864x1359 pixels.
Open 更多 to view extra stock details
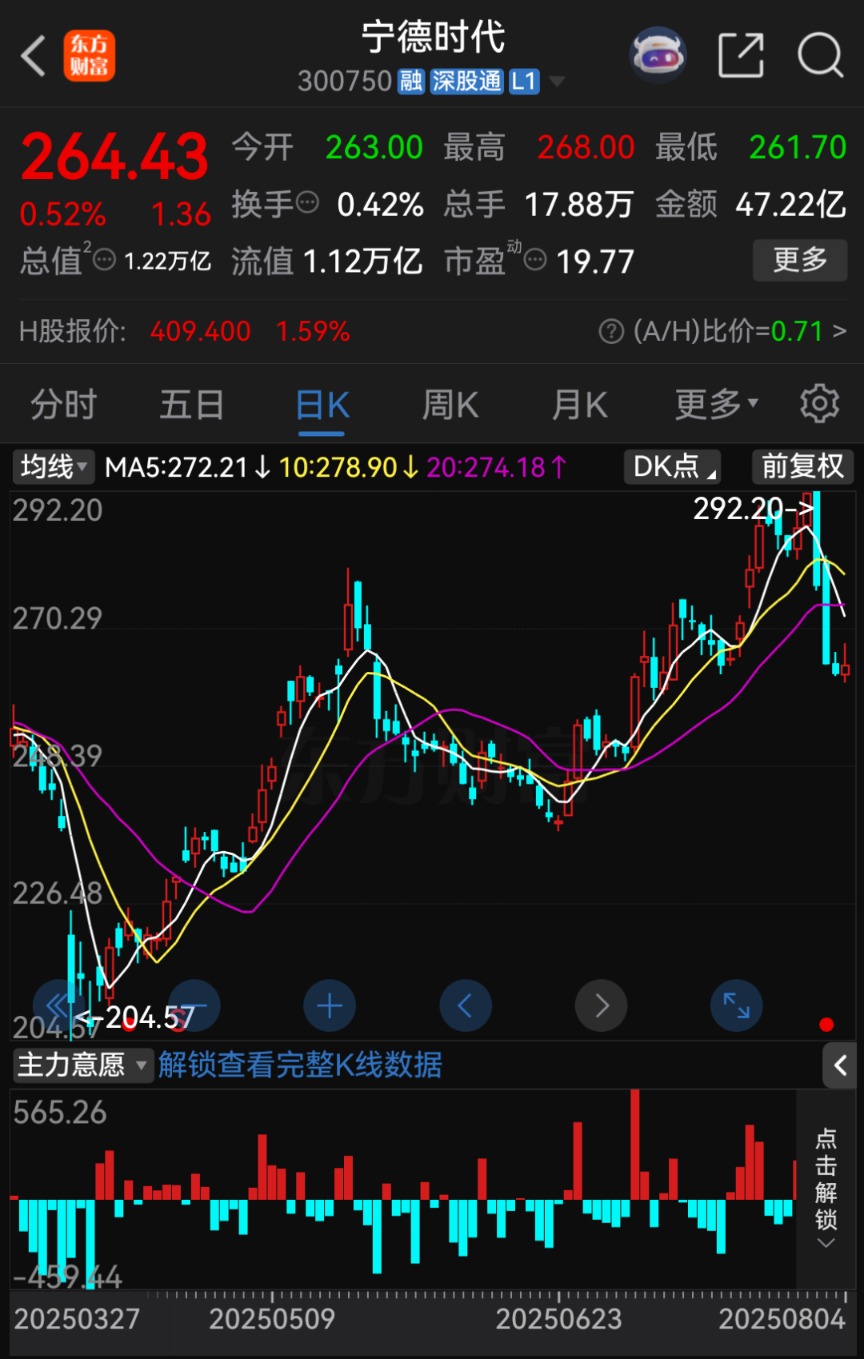pyautogui.click(x=799, y=260)
